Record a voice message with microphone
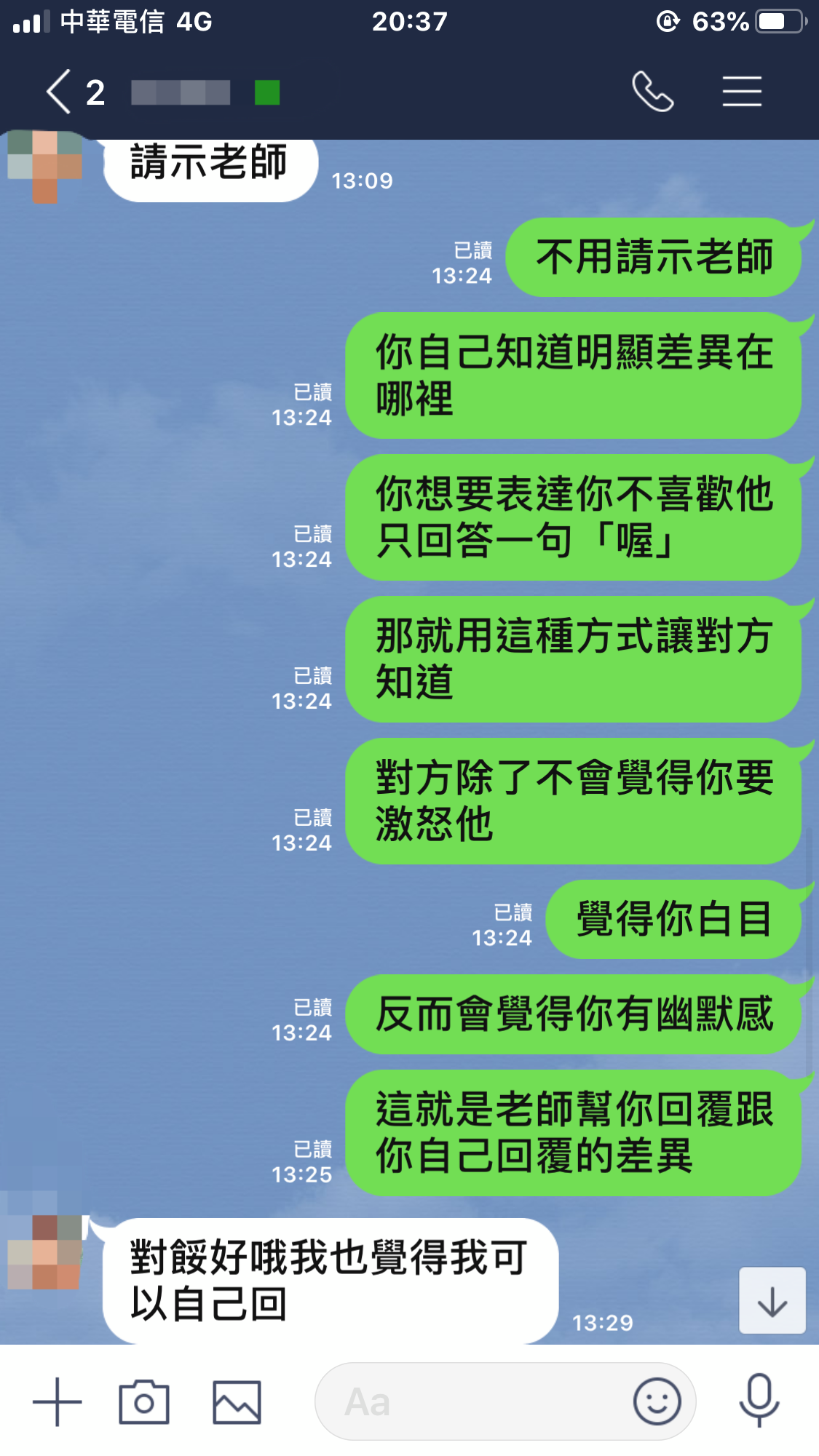This screenshot has height=1456, width=819. (x=759, y=1400)
